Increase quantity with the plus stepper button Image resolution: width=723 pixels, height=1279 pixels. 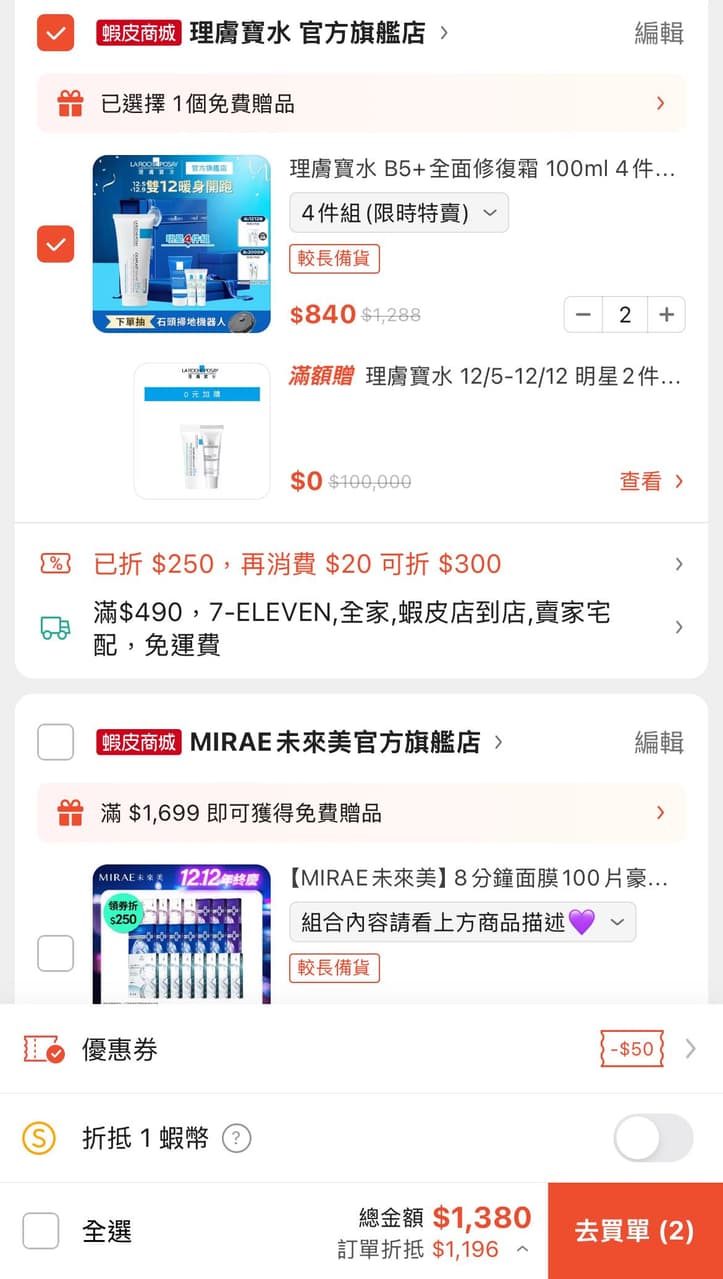coord(666,314)
